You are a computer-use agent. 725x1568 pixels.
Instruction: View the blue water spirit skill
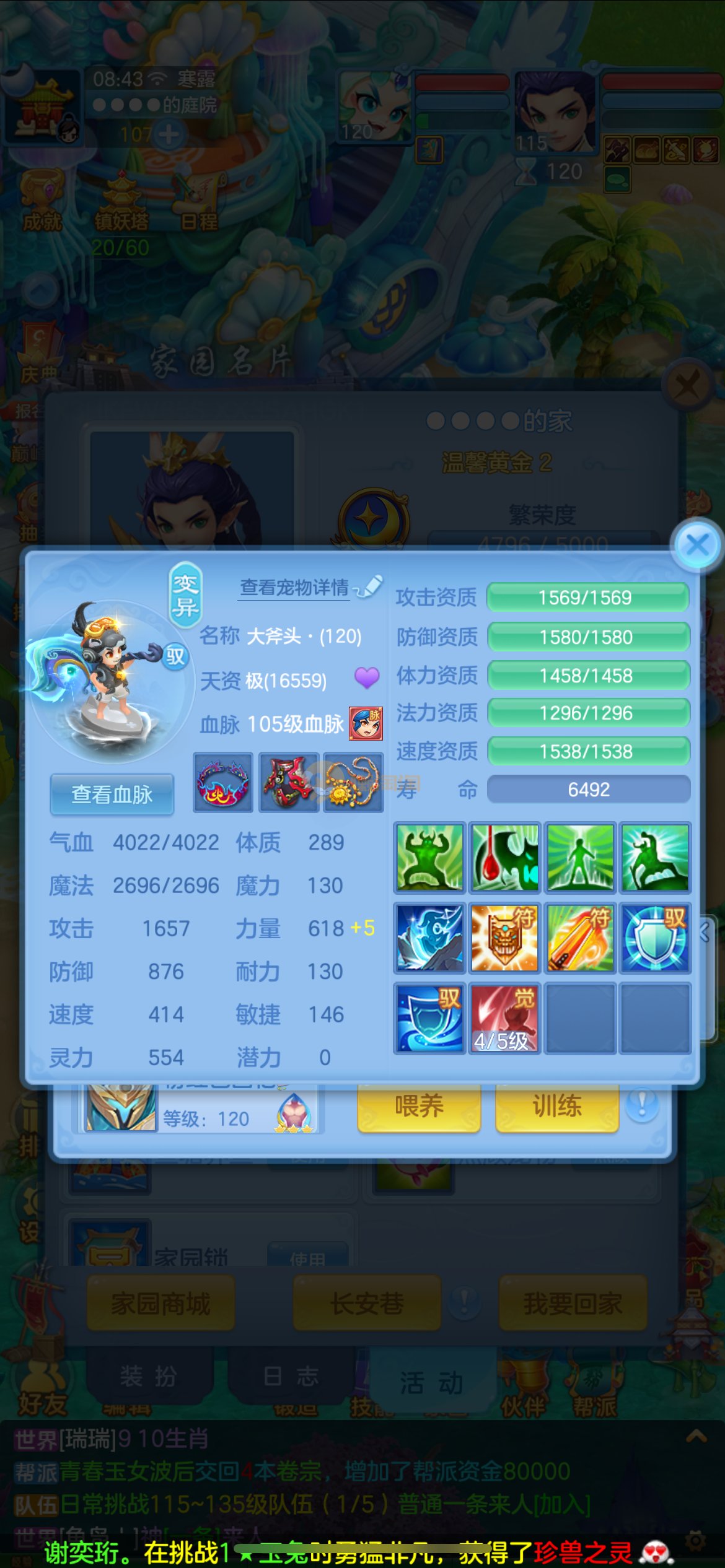tap(429, 938)
